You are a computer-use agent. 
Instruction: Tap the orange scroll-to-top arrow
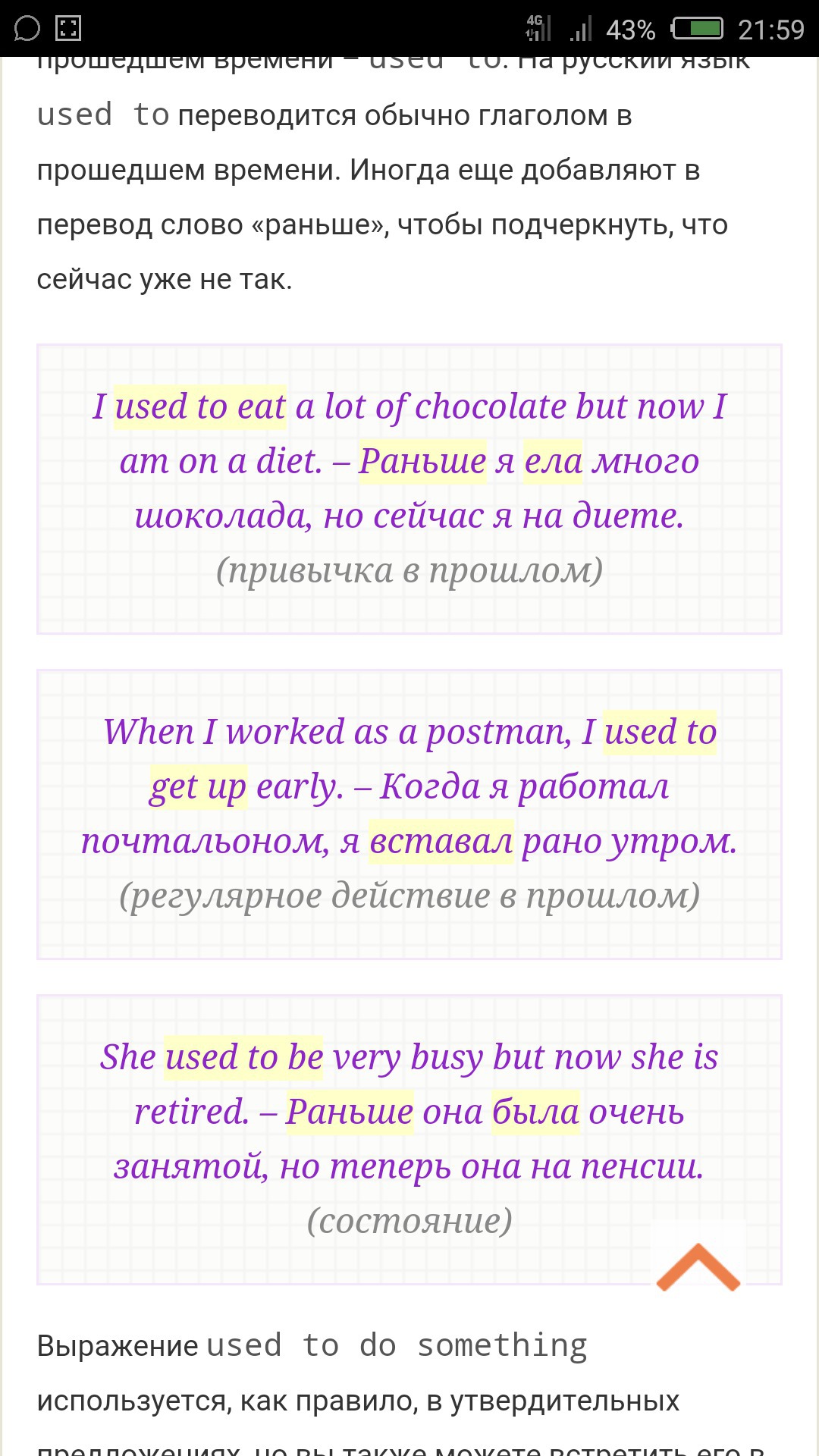pos(698,1266)
